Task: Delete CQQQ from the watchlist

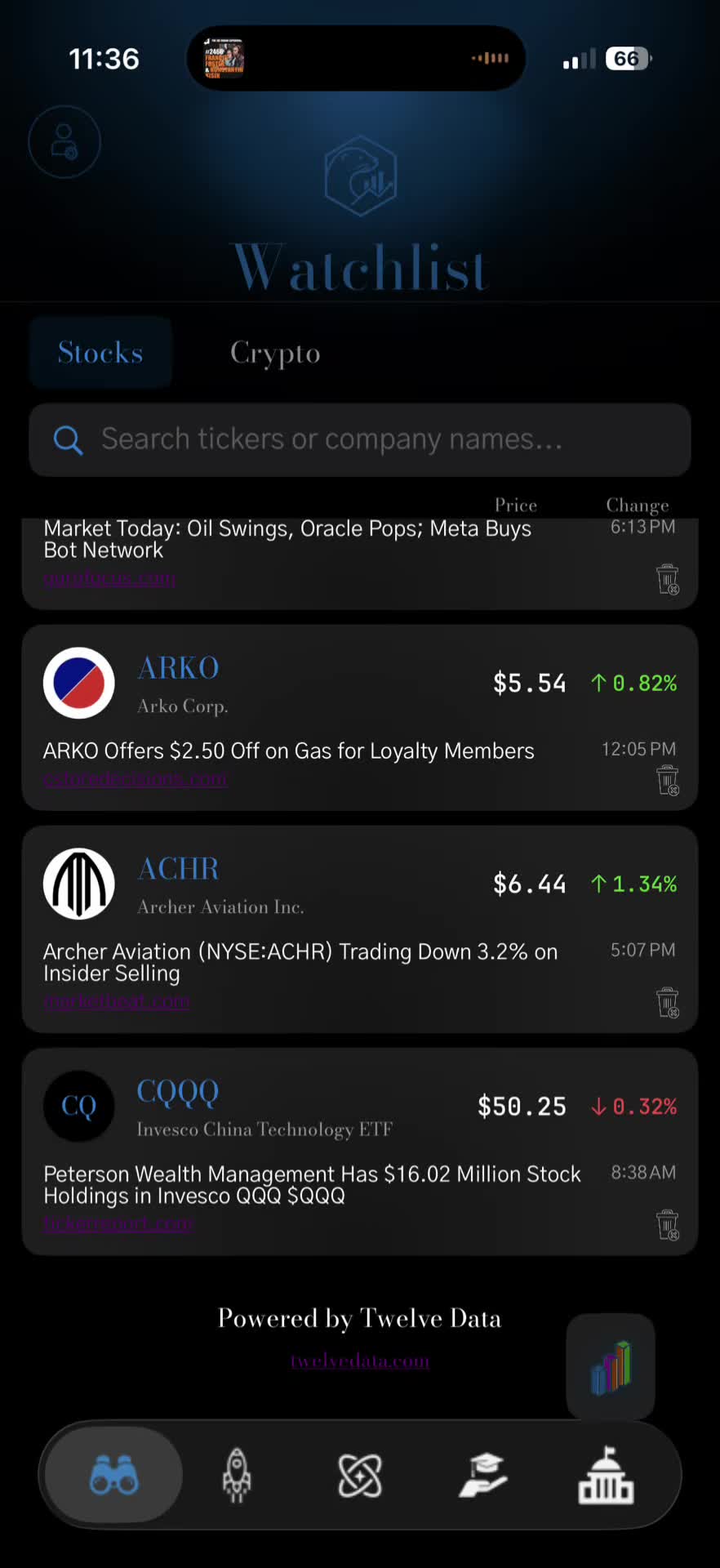Action: (x=668, y=1225)
